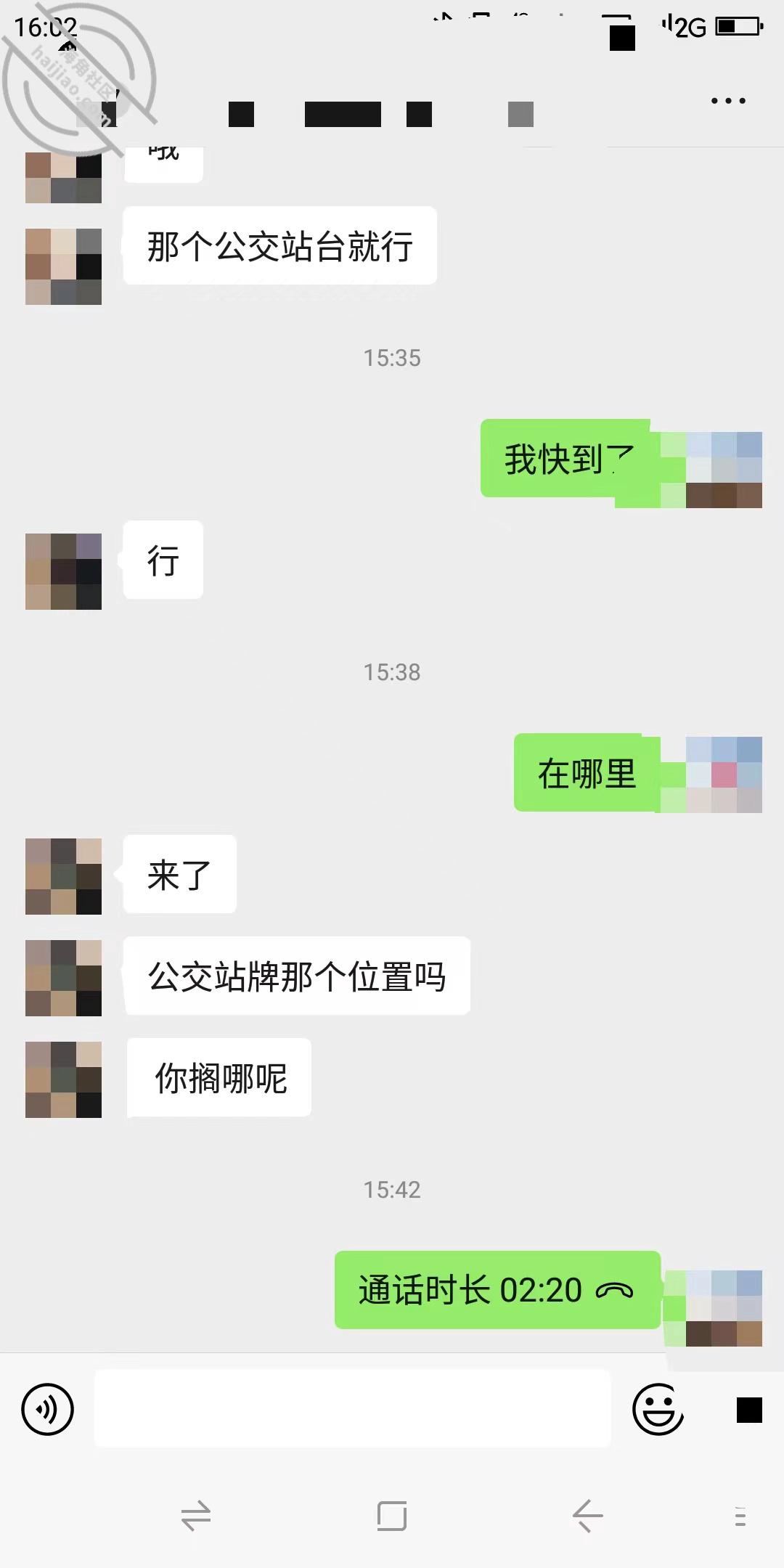The height and width of the screenshot is (1568, 784).
Task: Switch to voice message input
Action: click(x=48, y=1410)
